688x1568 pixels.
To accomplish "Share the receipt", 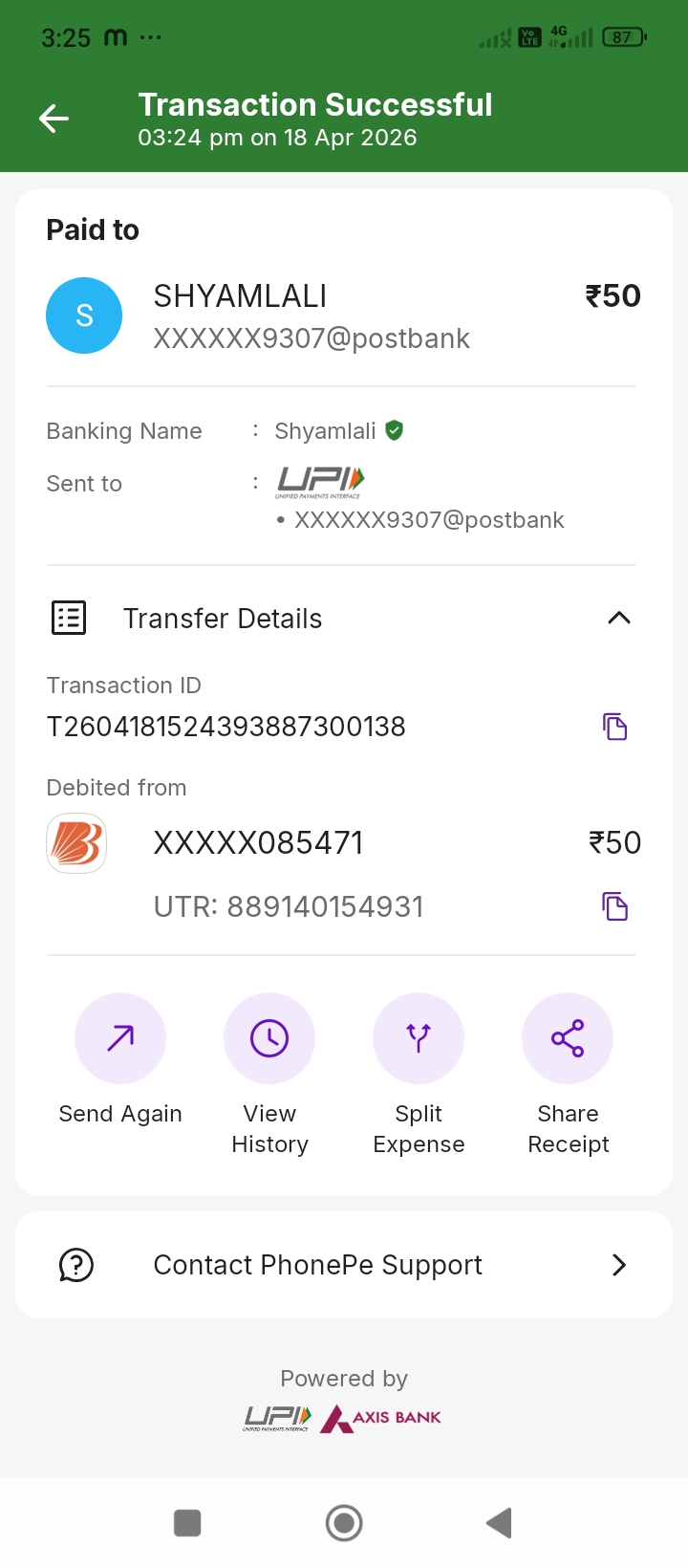I will pyautogui.click(x=568, y=1038).
